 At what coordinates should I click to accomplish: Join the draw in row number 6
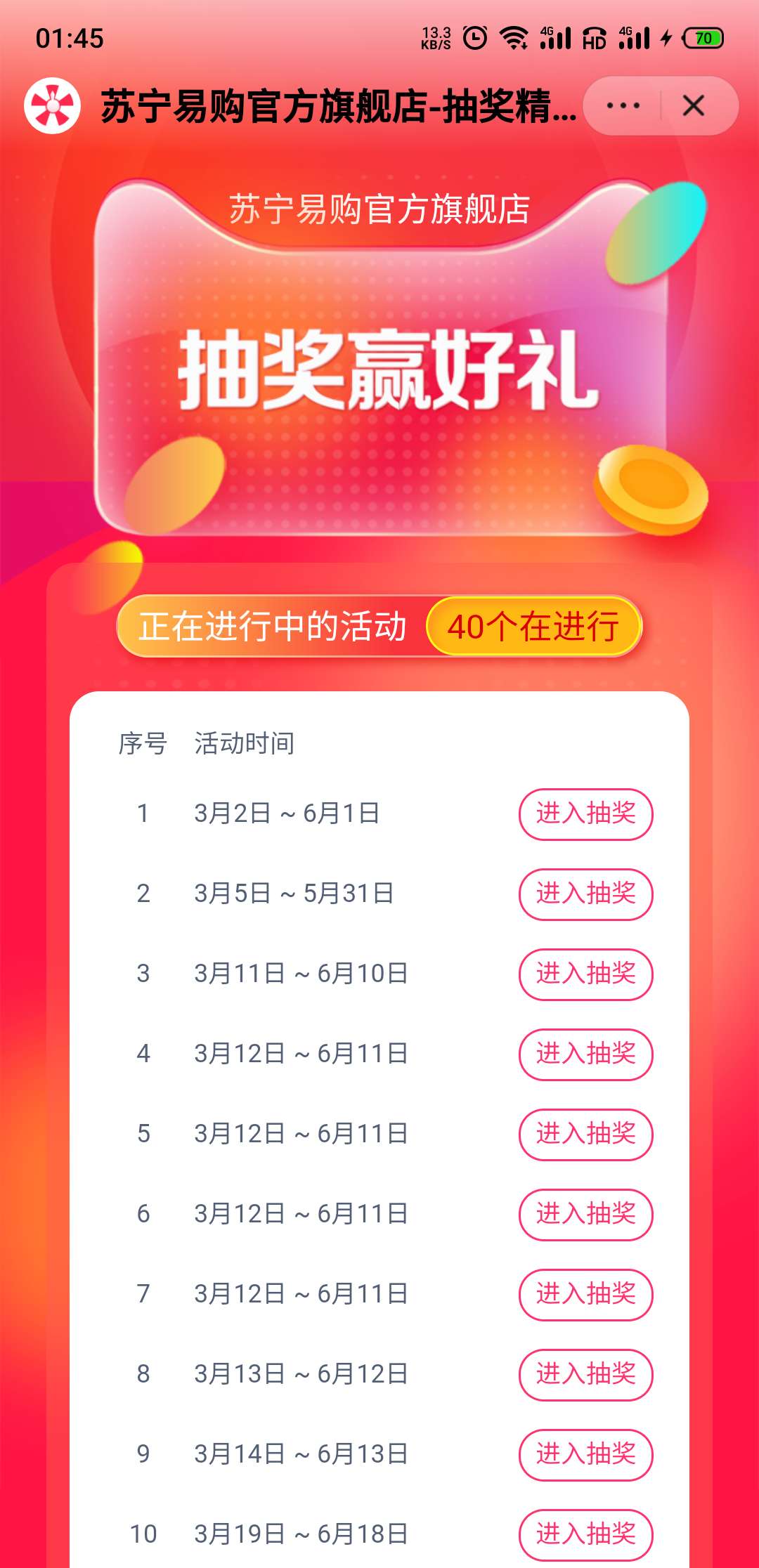coord(585,1215)
